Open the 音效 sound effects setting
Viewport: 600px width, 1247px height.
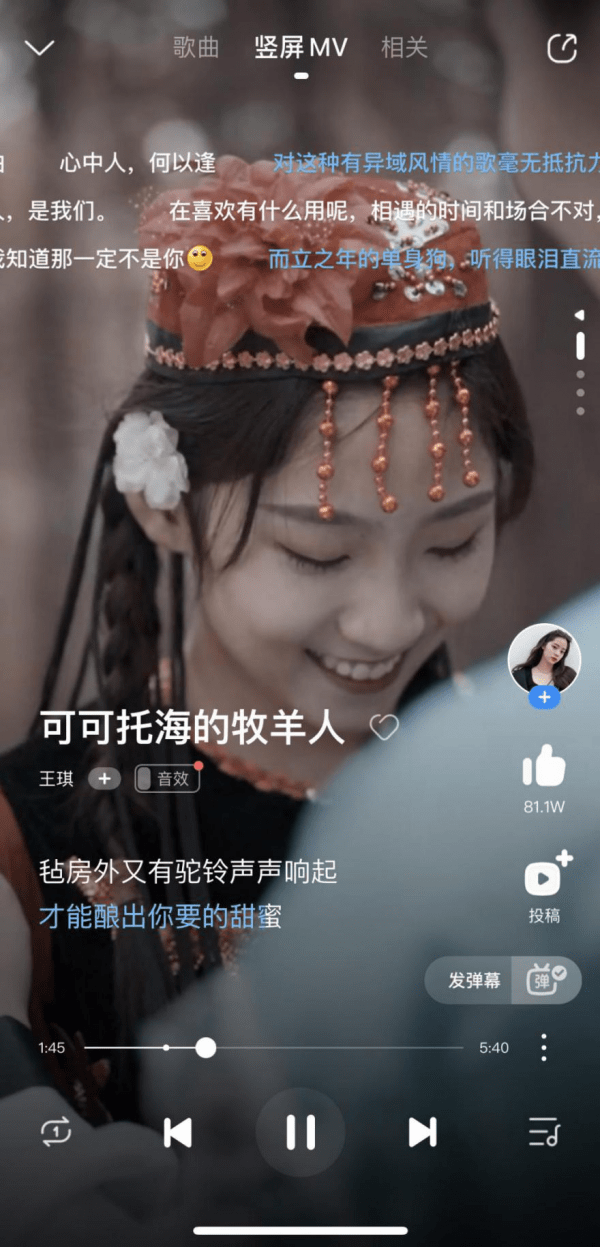tap(166, 778)
